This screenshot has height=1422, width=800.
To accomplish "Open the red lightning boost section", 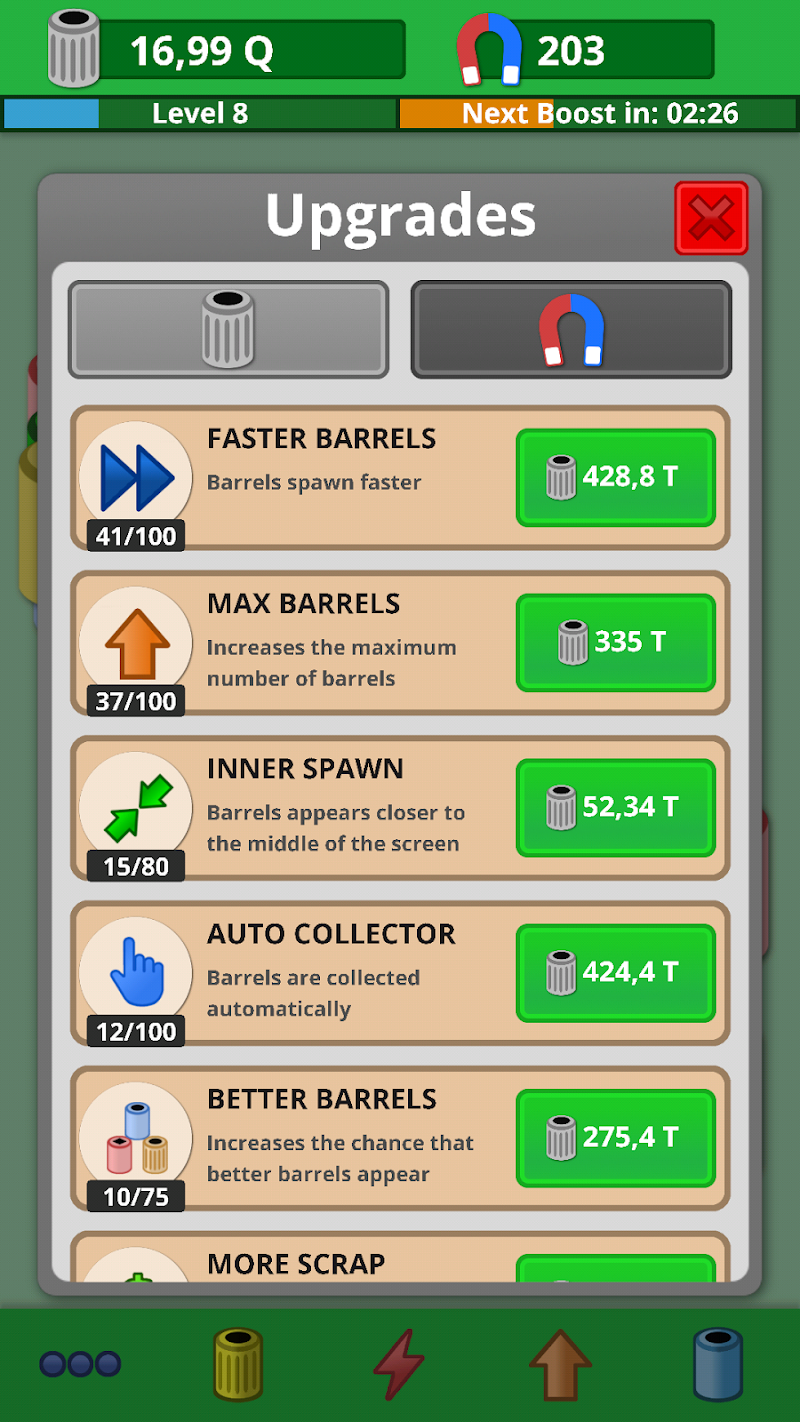I will [399, 1364].
